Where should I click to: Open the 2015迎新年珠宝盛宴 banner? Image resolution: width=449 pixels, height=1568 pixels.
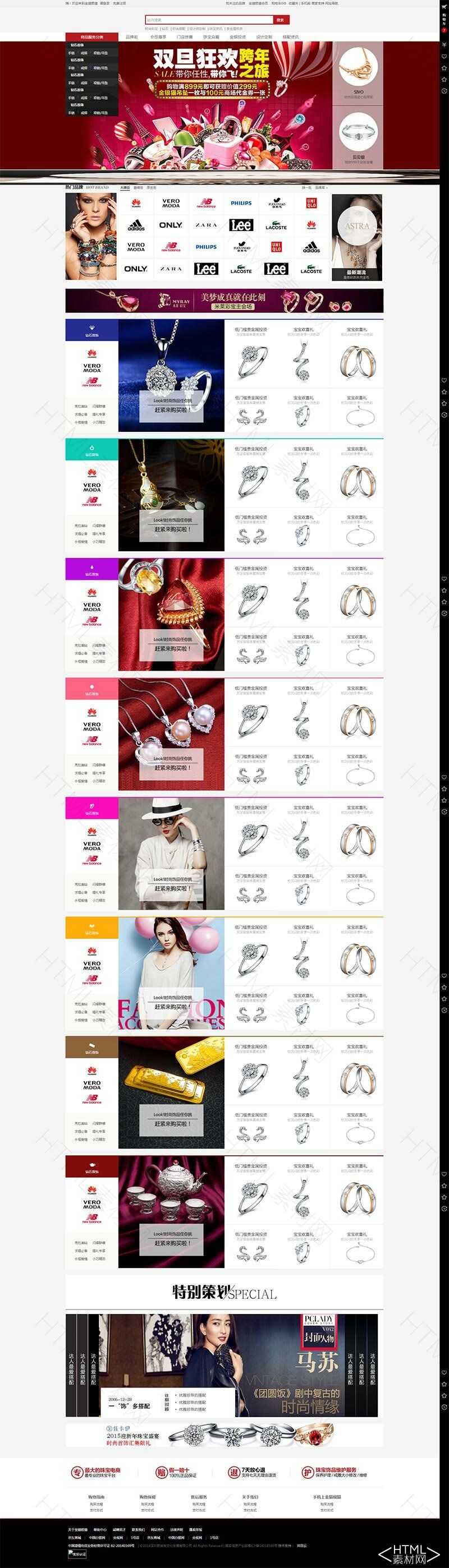click(224, 1435)
